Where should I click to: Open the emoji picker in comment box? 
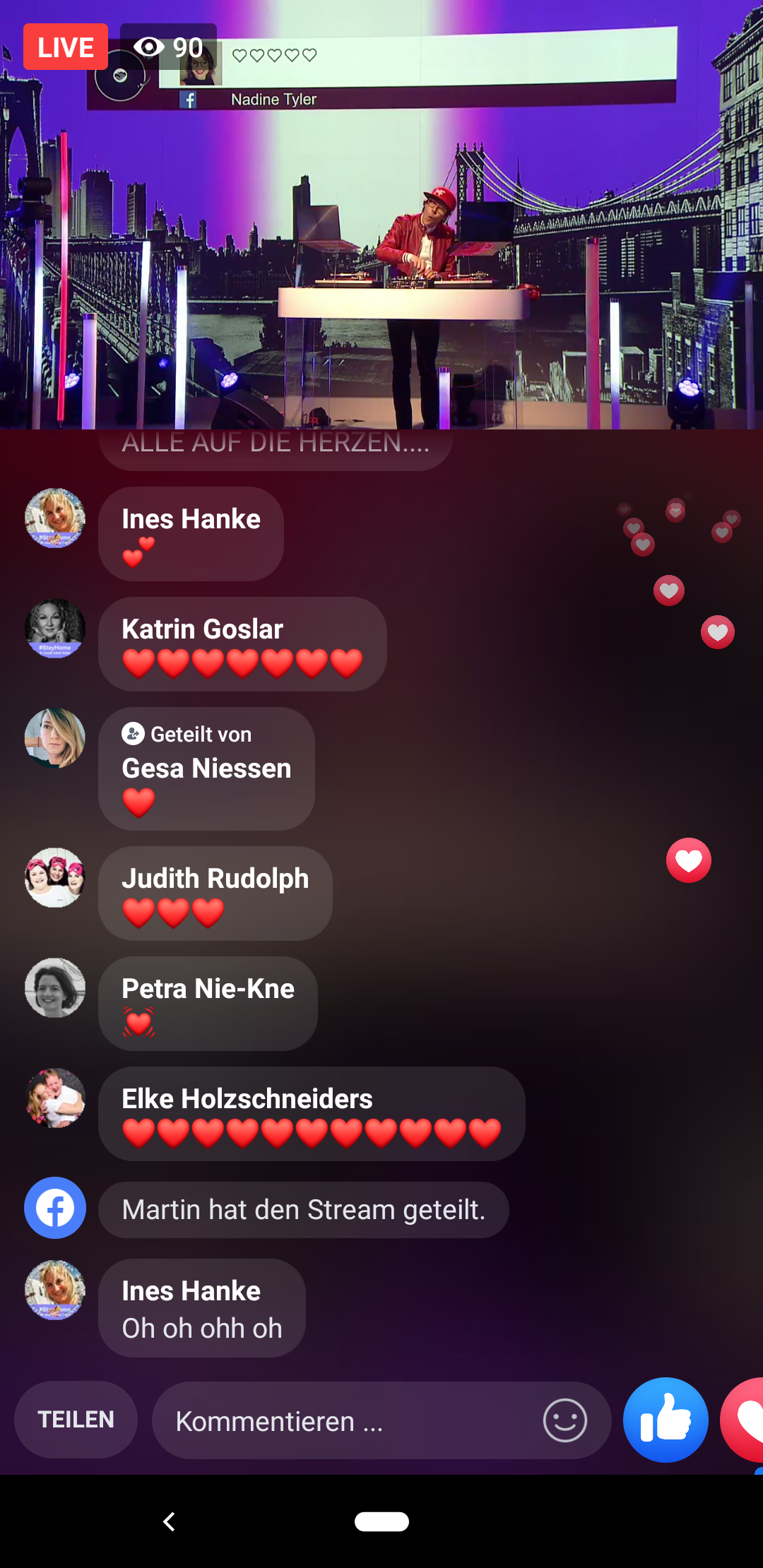coord(564,1420)
